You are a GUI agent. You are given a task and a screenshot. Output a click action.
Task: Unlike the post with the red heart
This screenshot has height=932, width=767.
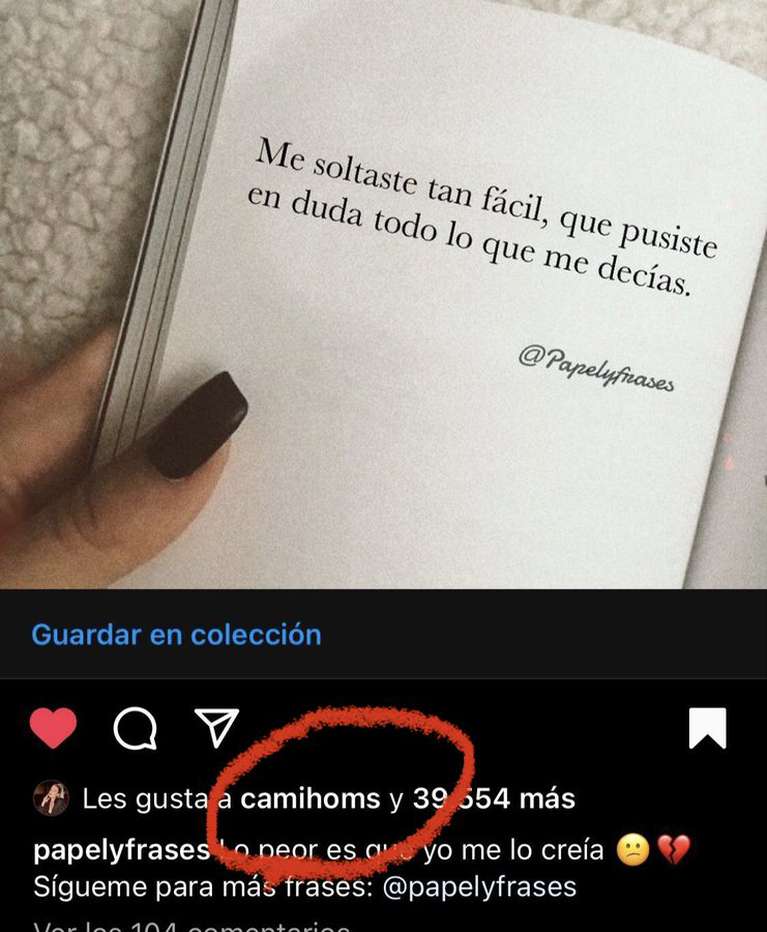pos(53,728)
